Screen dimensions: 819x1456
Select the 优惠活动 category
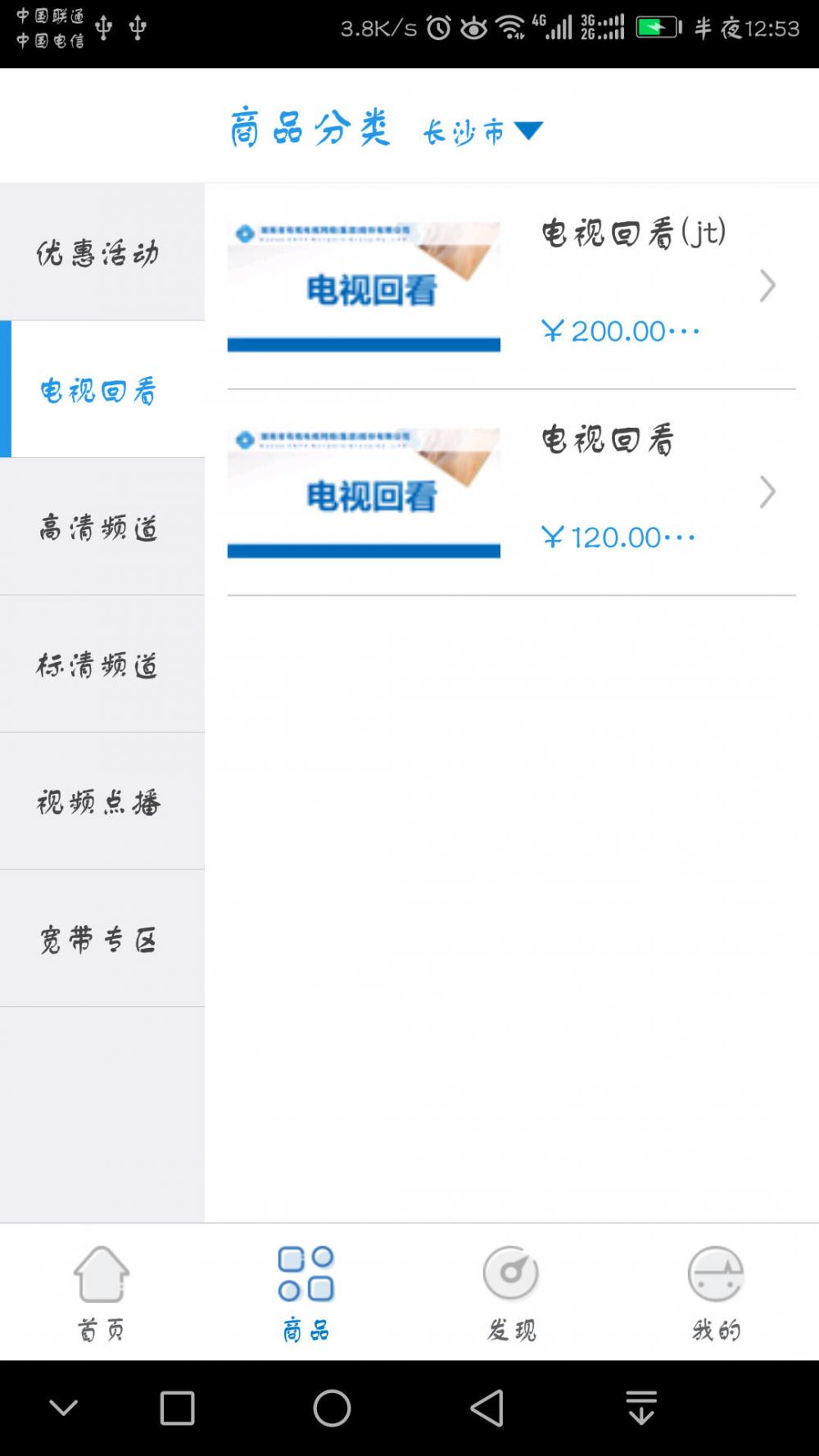pos(102,252)
